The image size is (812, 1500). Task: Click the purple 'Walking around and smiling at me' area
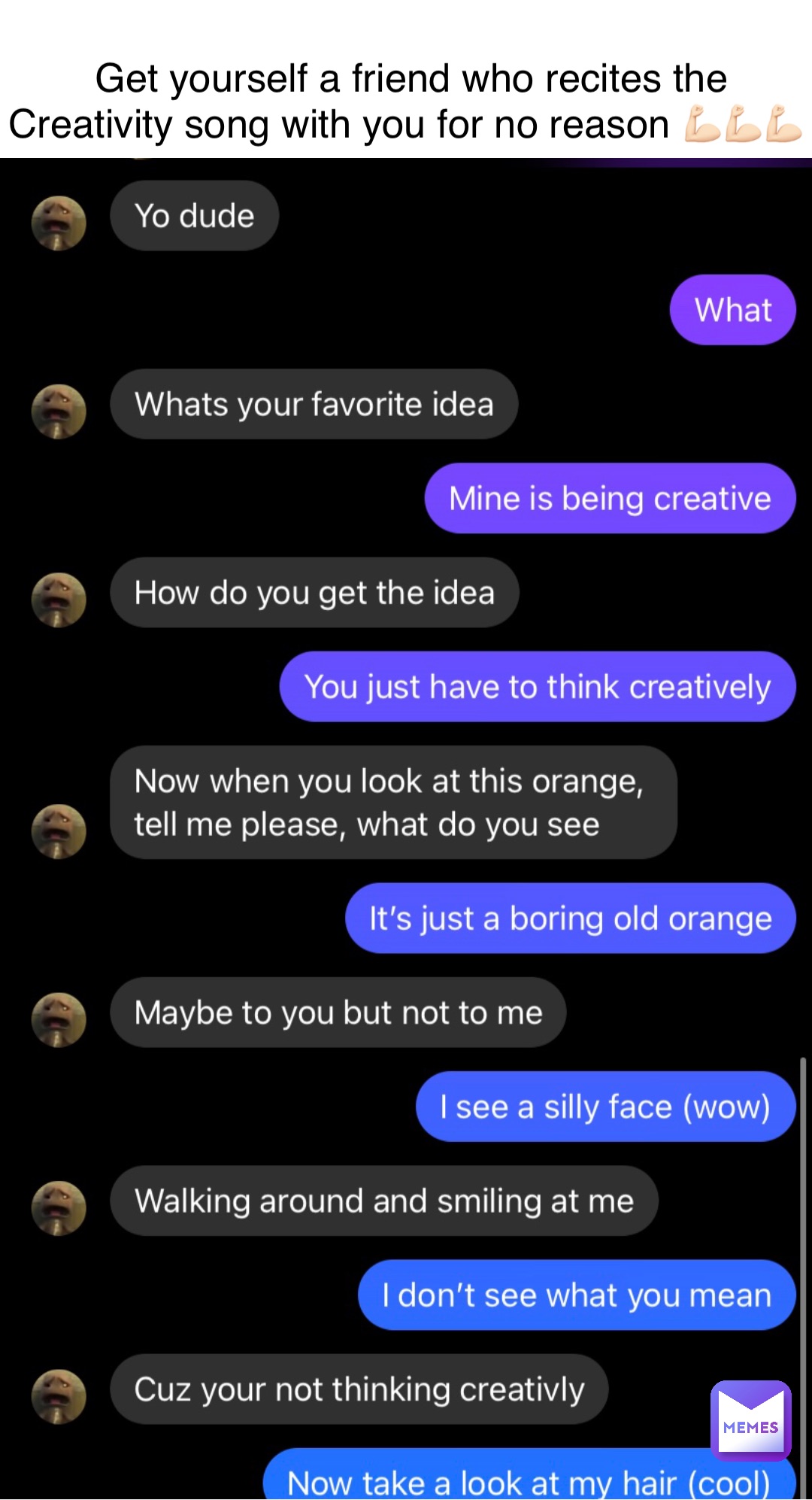point(384,1201)
